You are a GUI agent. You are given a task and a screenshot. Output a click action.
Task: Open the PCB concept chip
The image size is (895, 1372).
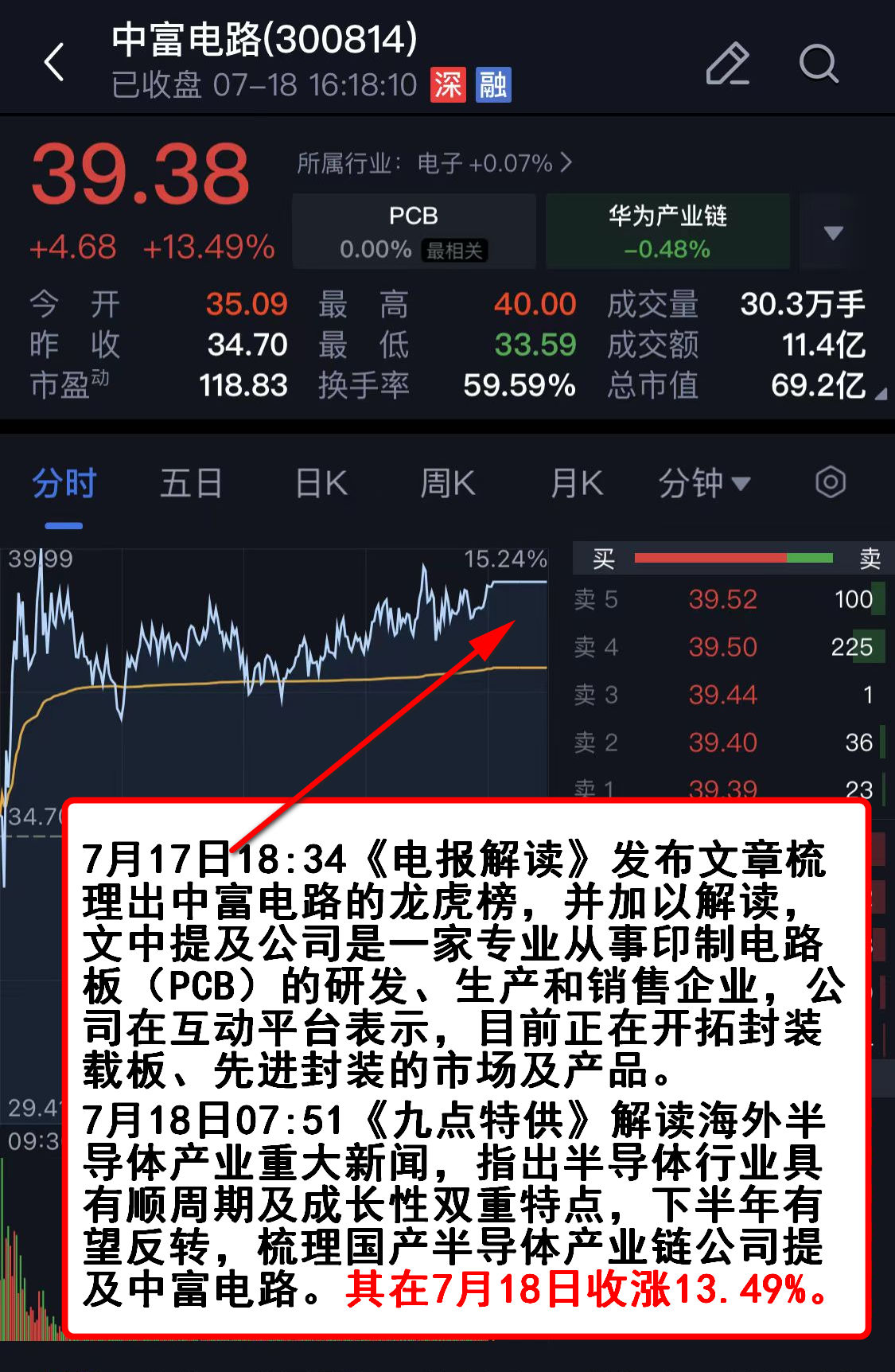414,232
